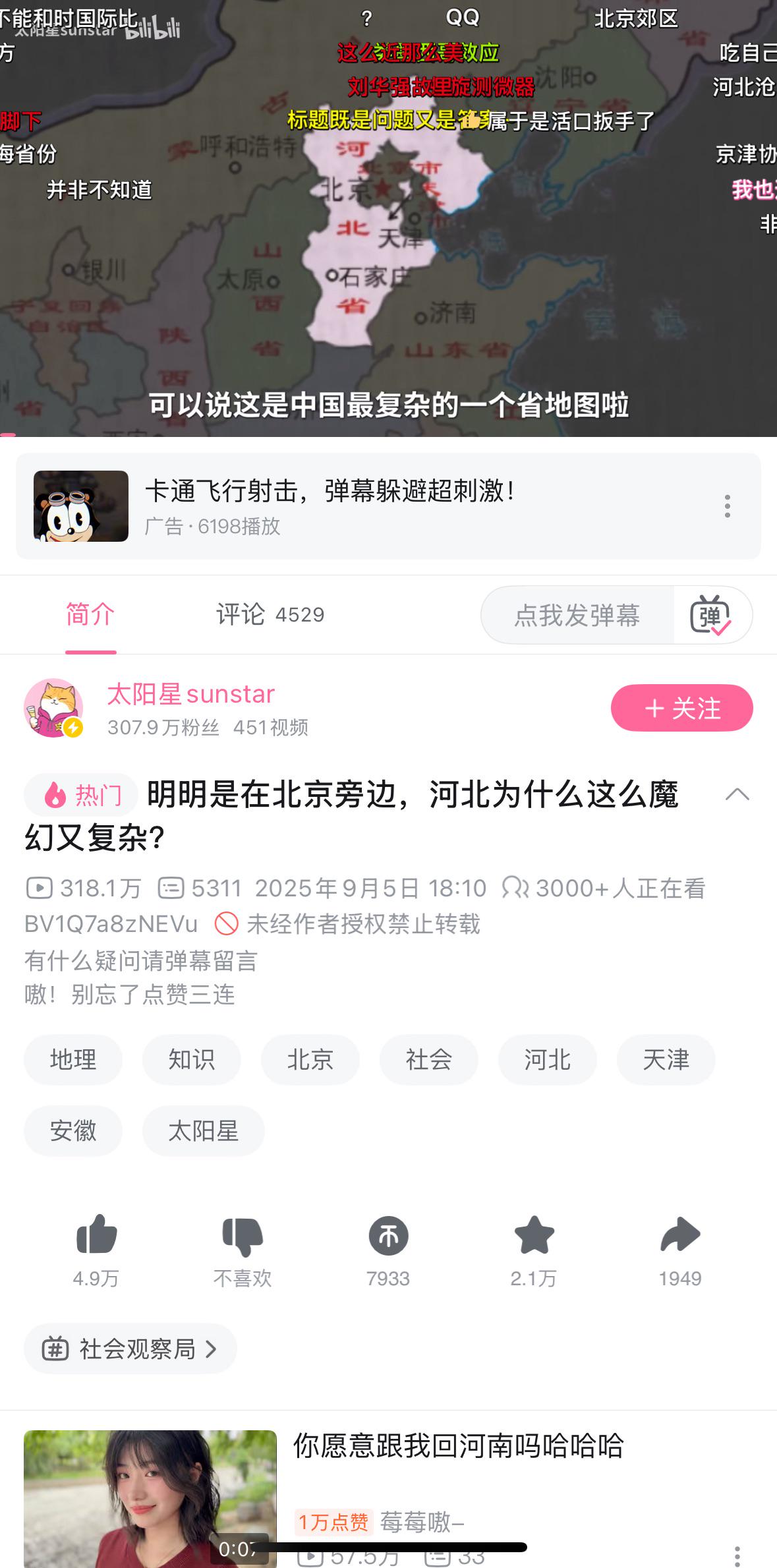Switch to the 评论 tab
The image size is (777, 1568).
click(270, 614)
